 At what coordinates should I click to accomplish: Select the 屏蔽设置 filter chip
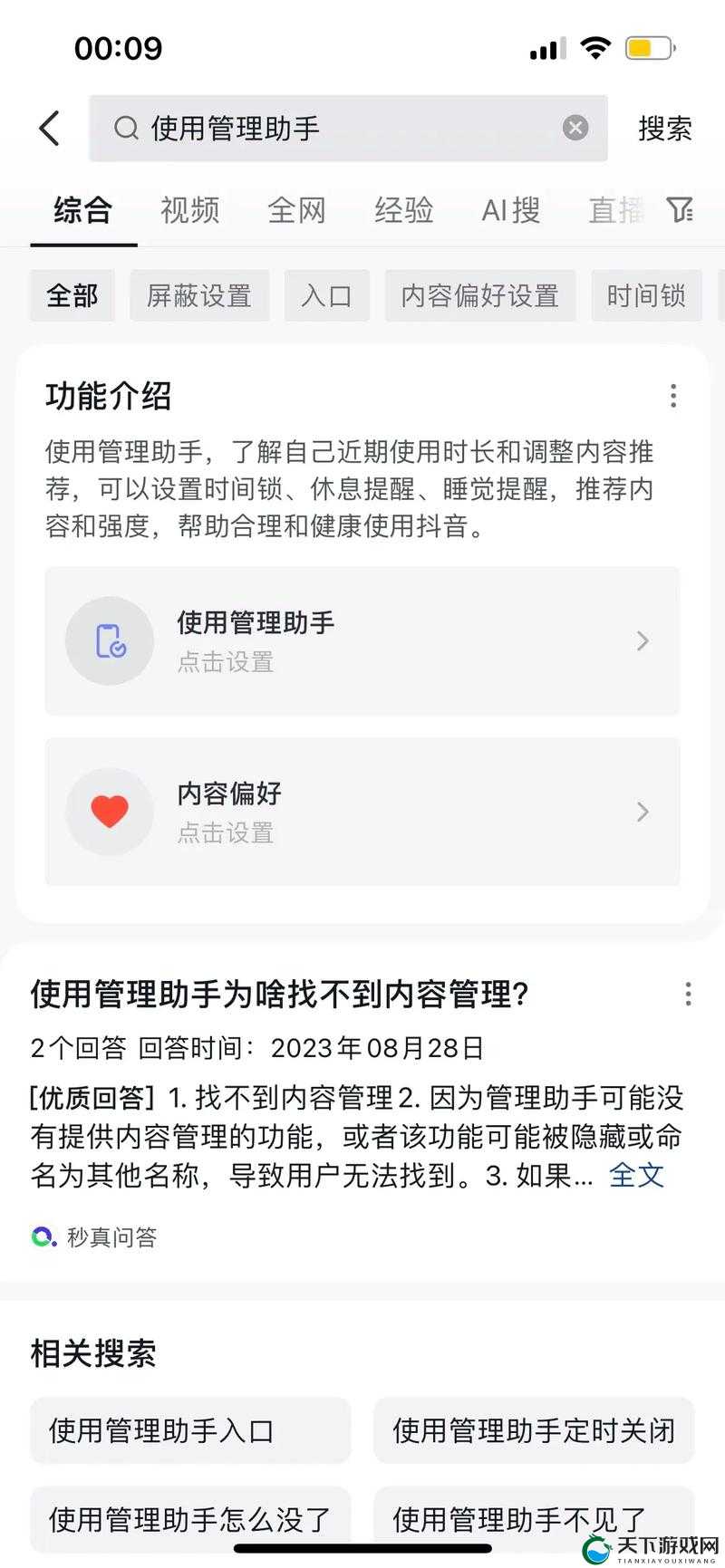pos(198,295)
